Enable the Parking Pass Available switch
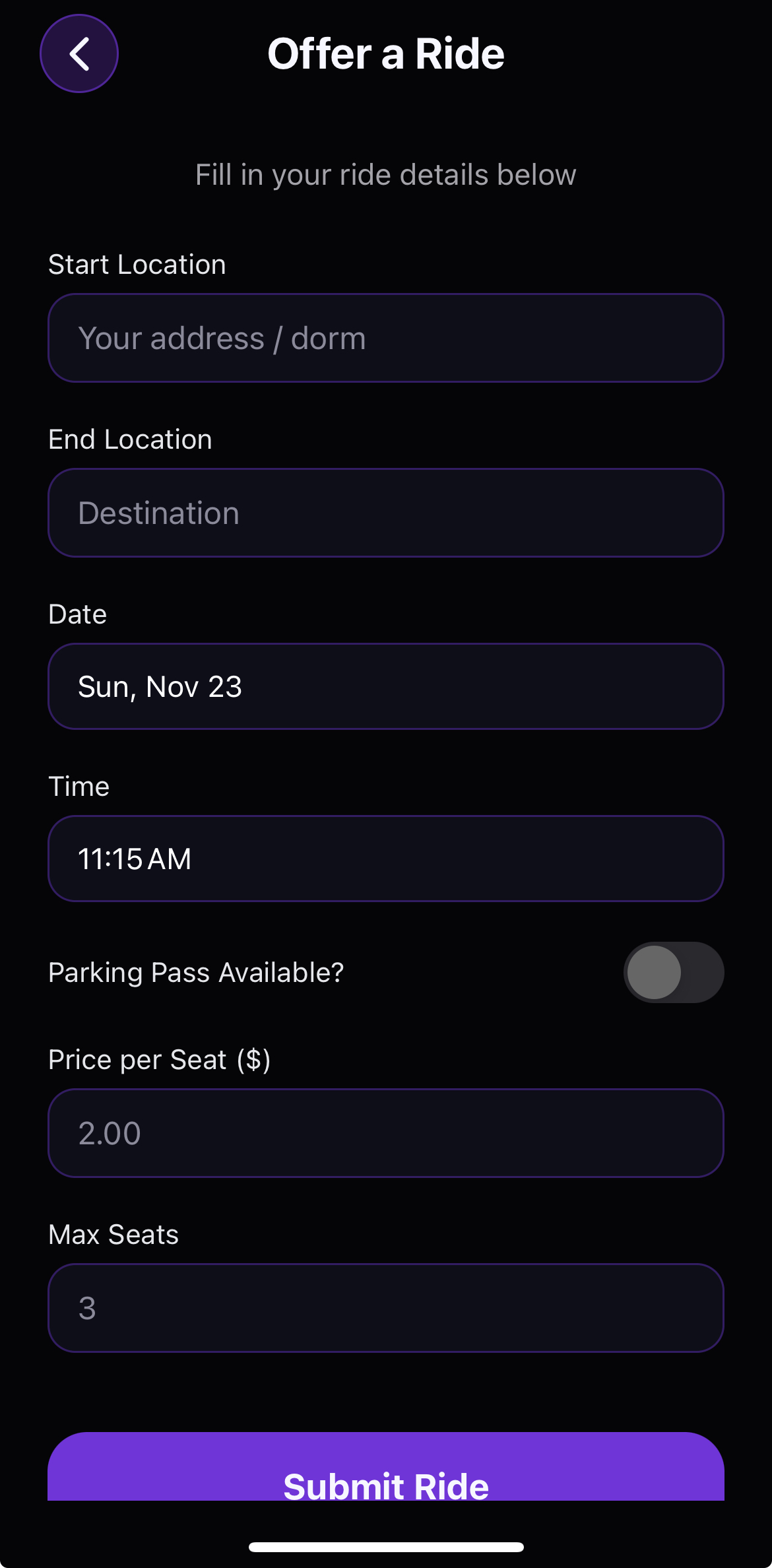The image size is (772, 1568). pyautogui.click(x=673, y=972)
